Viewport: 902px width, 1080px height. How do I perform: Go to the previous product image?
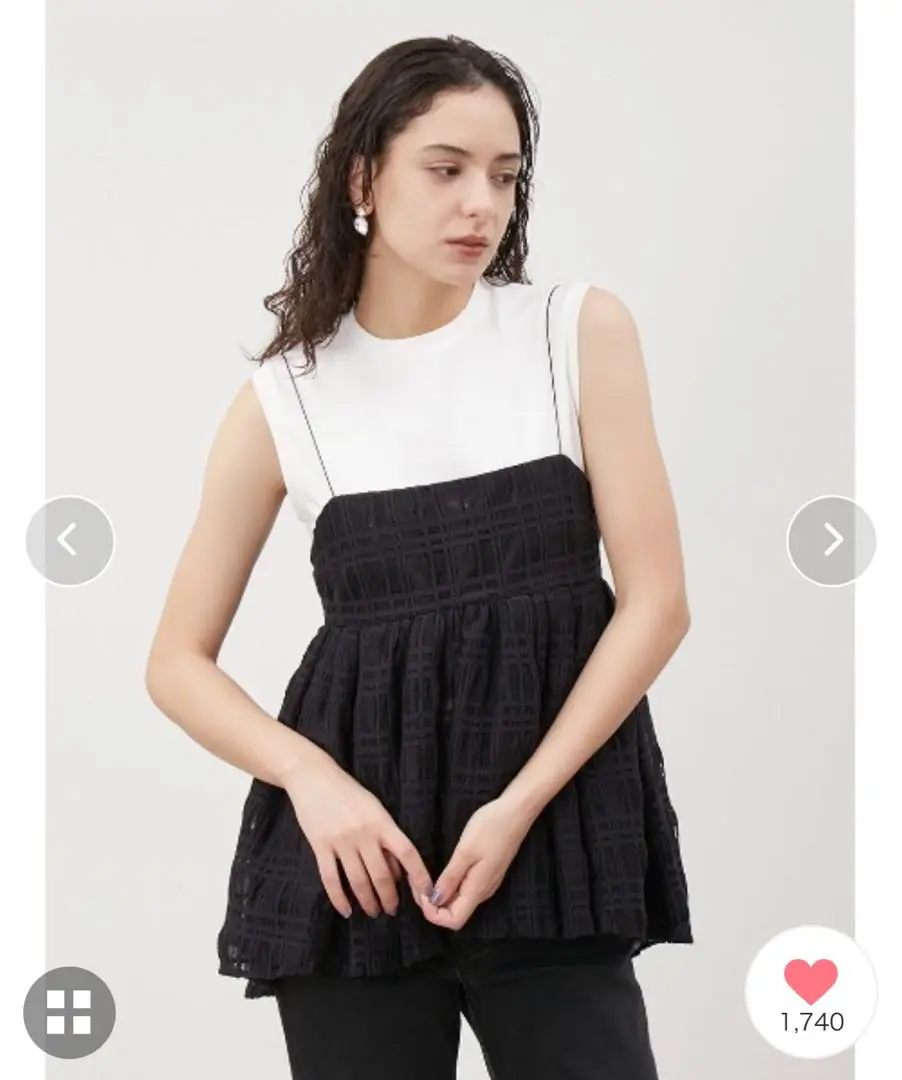pos(69,541)
